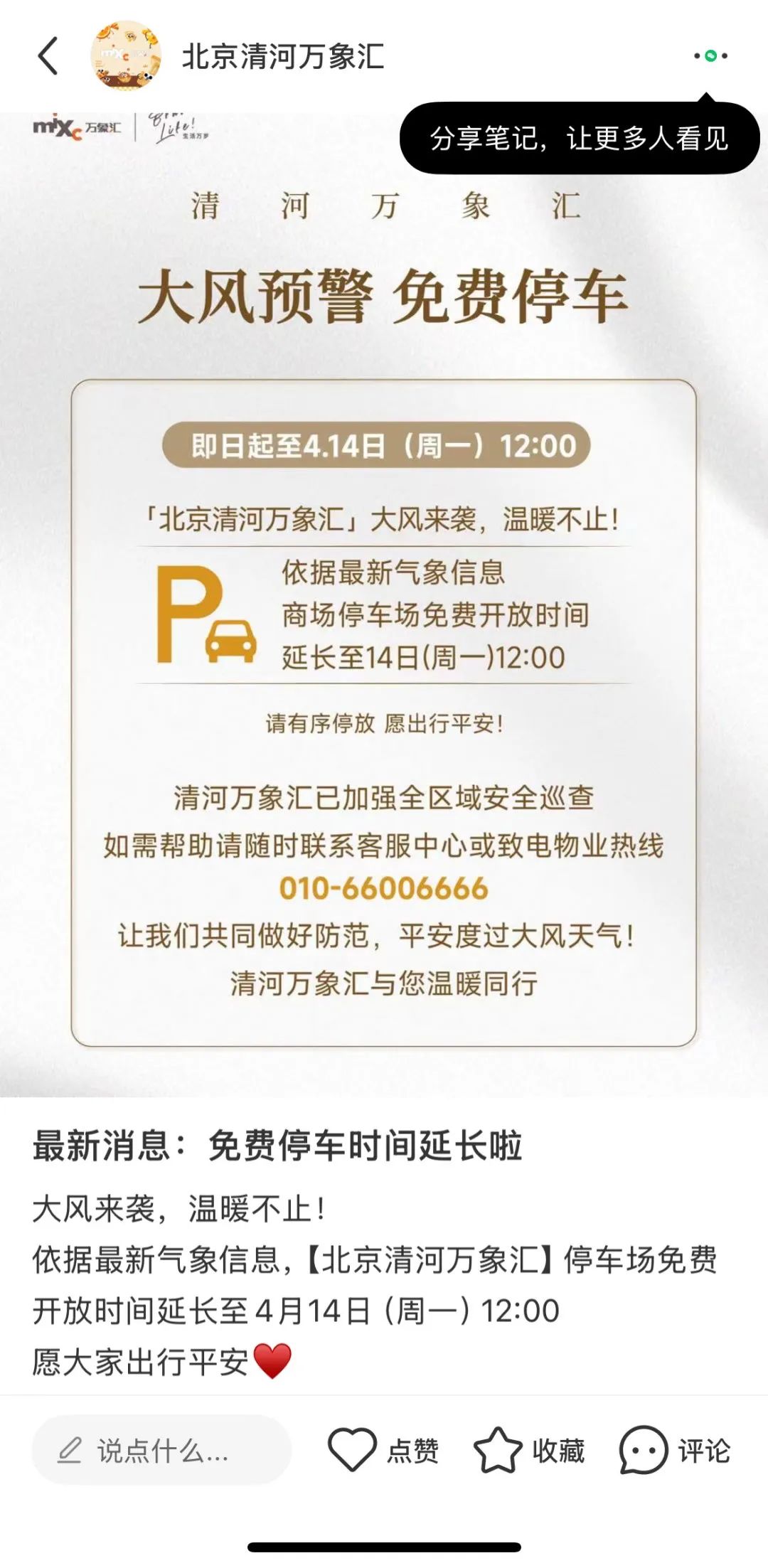Save this note with 收藏
The width and height of the screenshot is (768, 1568).
coord(530,1451)
